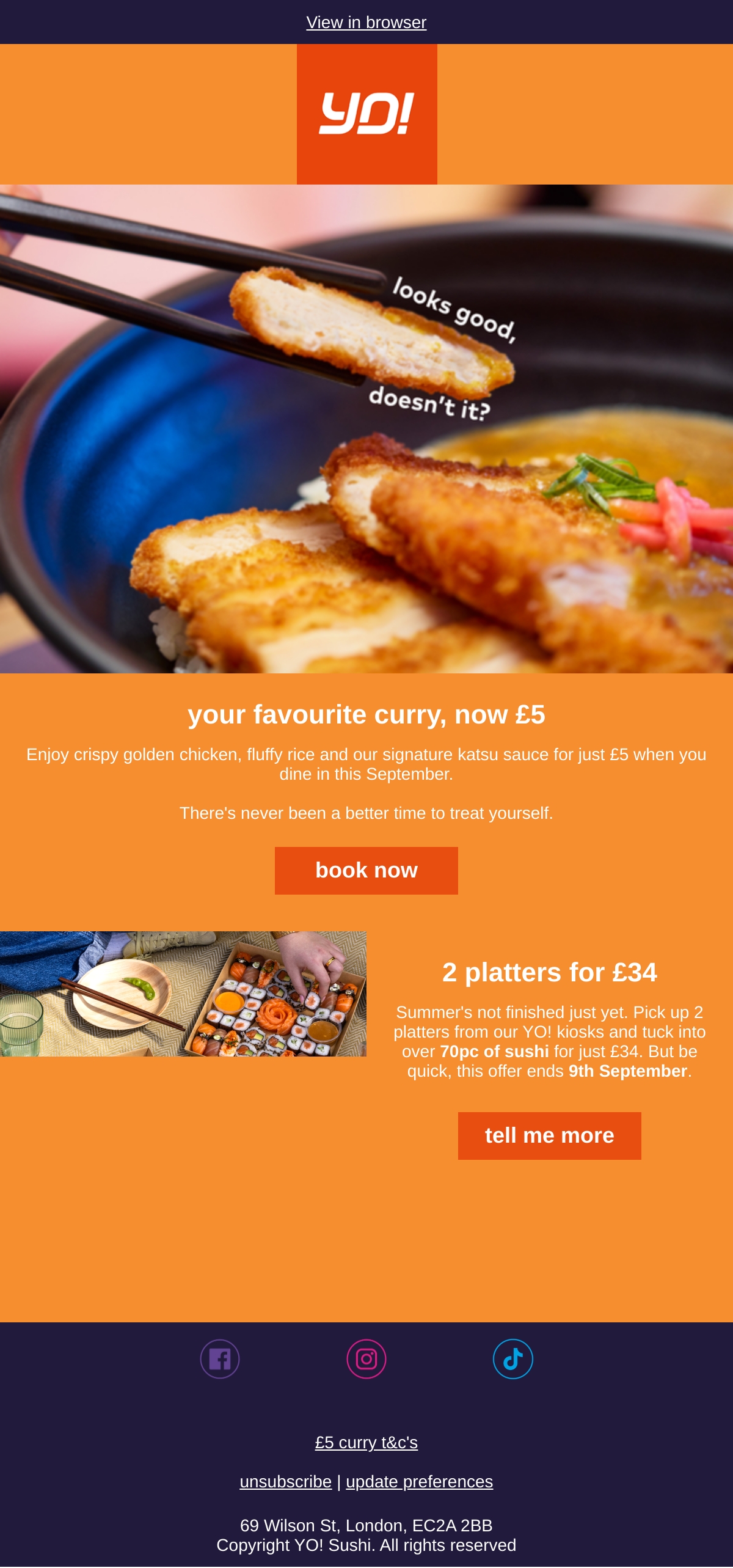733x1568 pixels.
Task: Open the update preferences link
Action: (420, 1481)
